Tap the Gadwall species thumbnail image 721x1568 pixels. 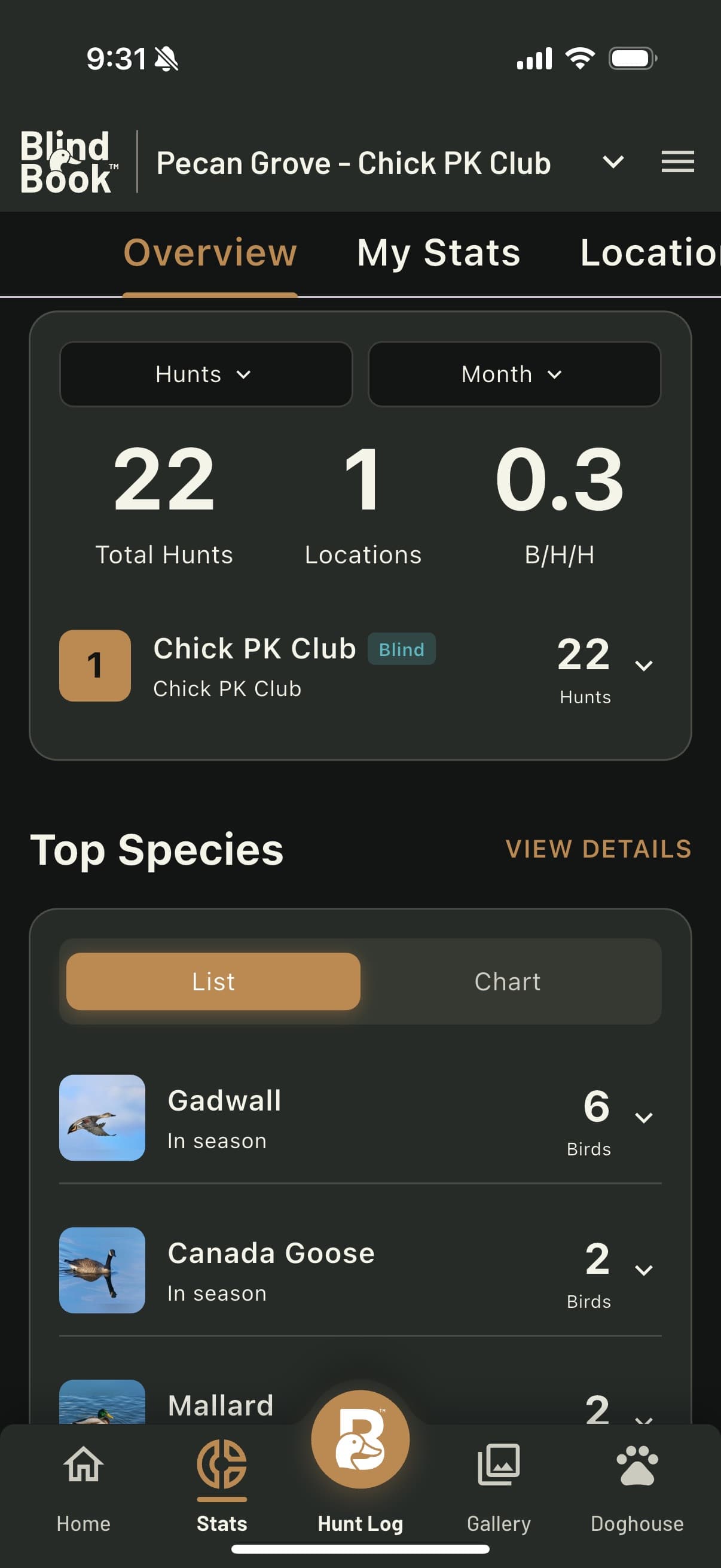(102, 1118)
